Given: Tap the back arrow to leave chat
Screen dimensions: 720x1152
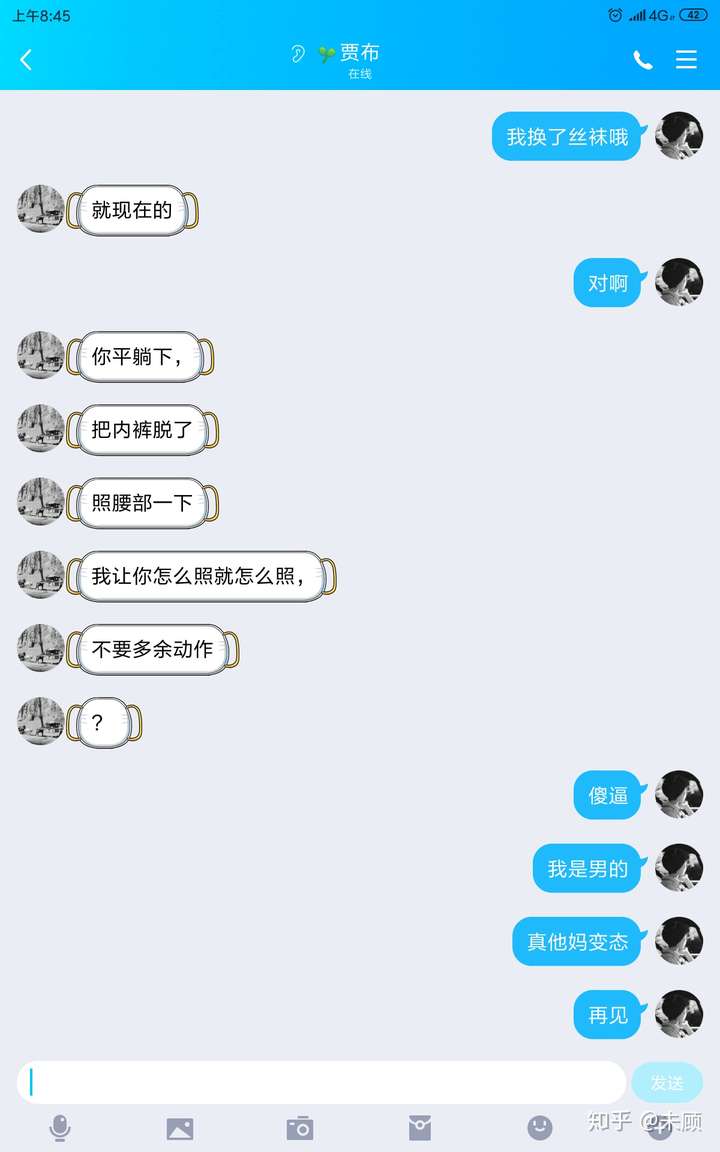Looking at the screenshot, I should pos(25,60).
